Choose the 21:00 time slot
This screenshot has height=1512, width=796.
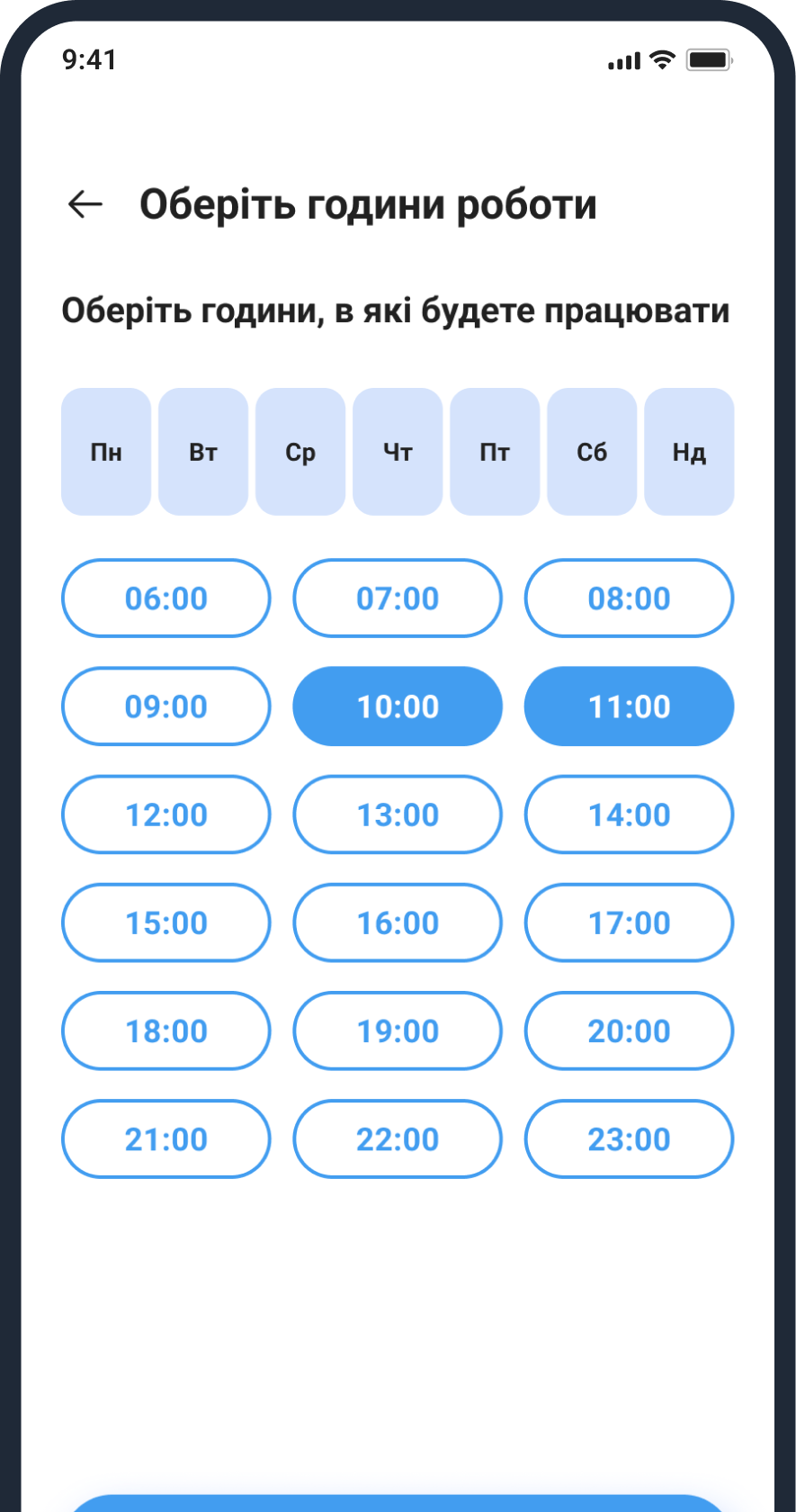(166, 1138)
